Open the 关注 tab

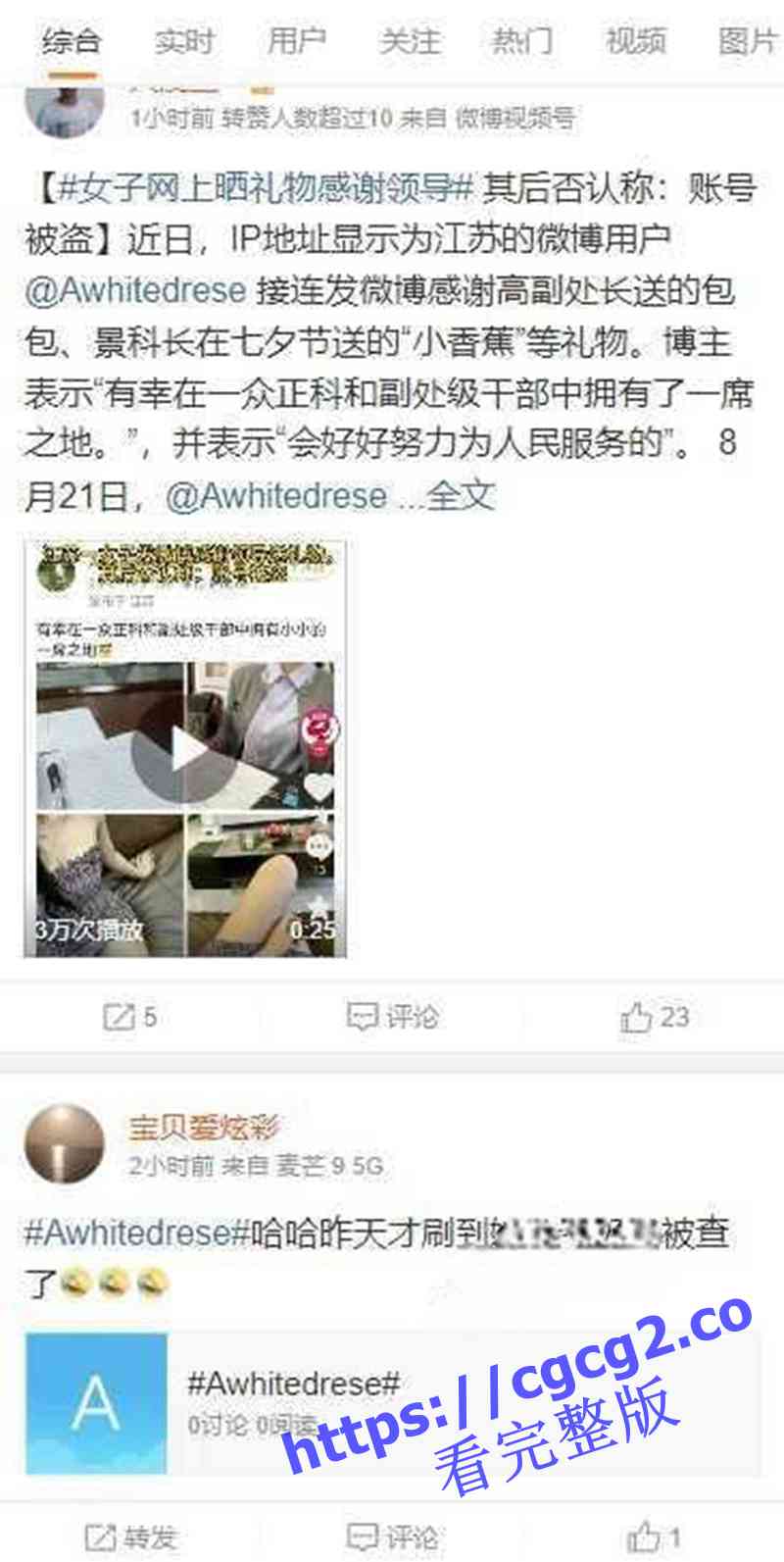[x=410, y=40]
